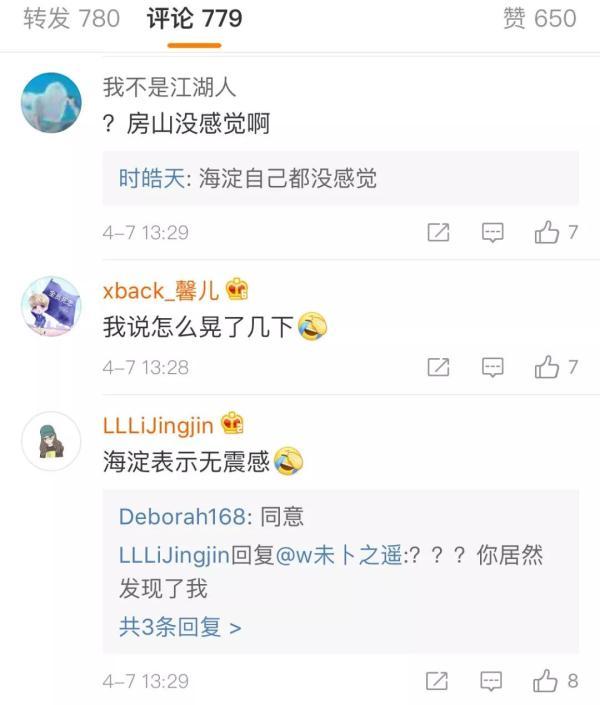Open Deborah168's profile from the reply
The image size is (600, 705).
pos(182,517)
